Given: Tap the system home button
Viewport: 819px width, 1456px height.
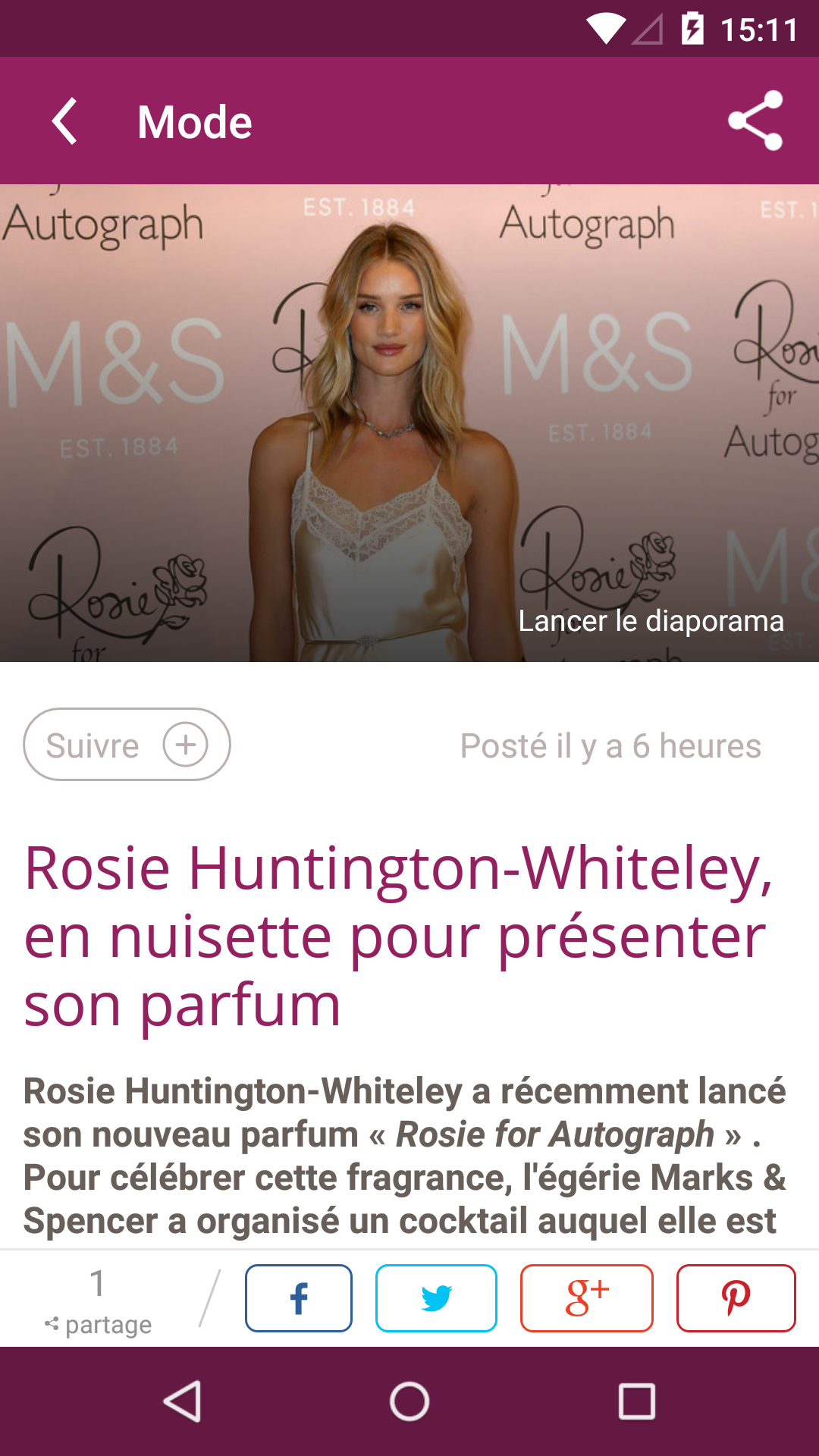Looking at the screenshot, I should pyautogui.click(x=409, y=1401).
